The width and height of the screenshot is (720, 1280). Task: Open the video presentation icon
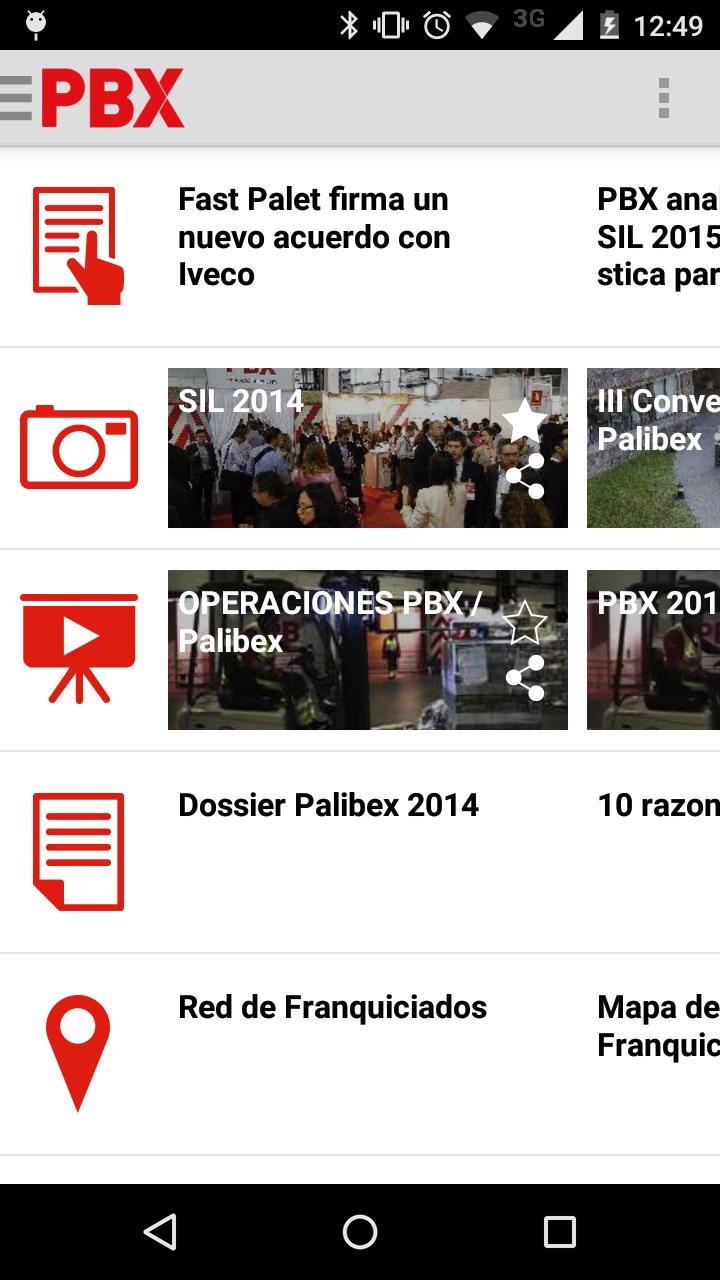80,648
